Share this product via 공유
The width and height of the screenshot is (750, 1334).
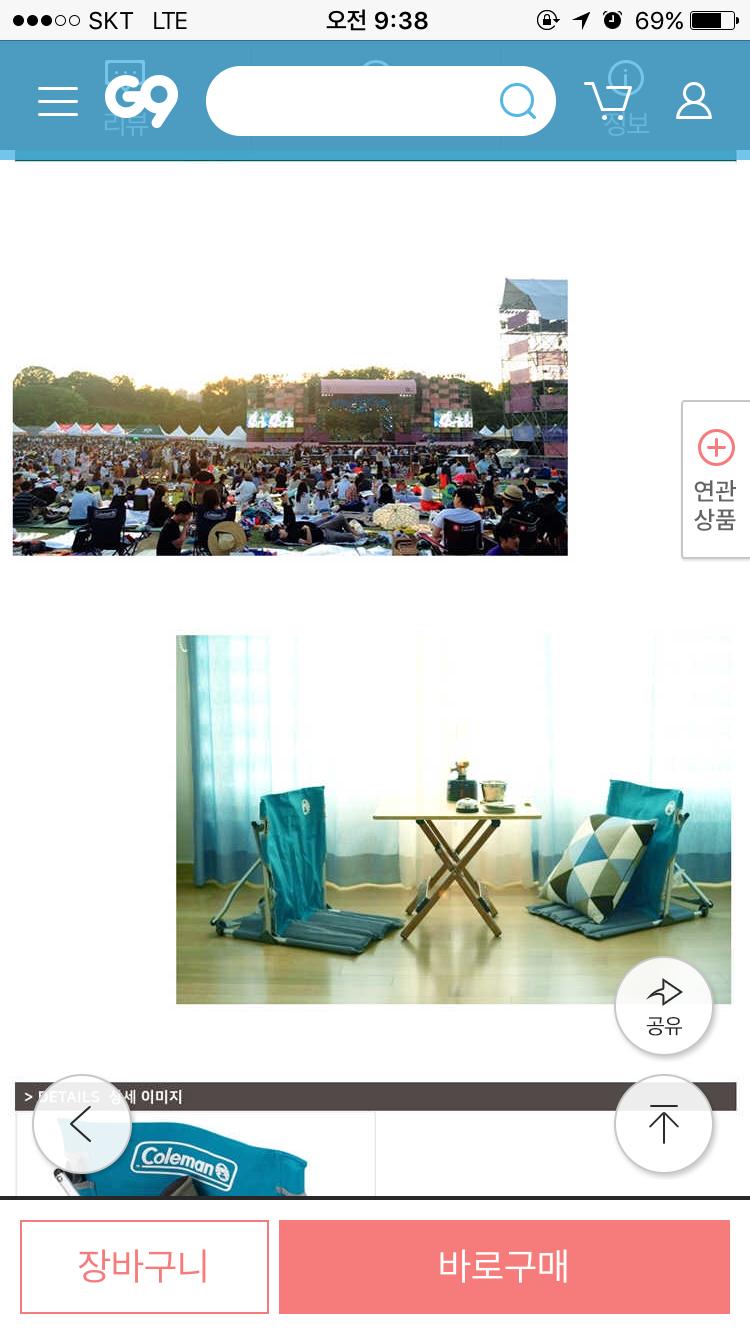664,1006
